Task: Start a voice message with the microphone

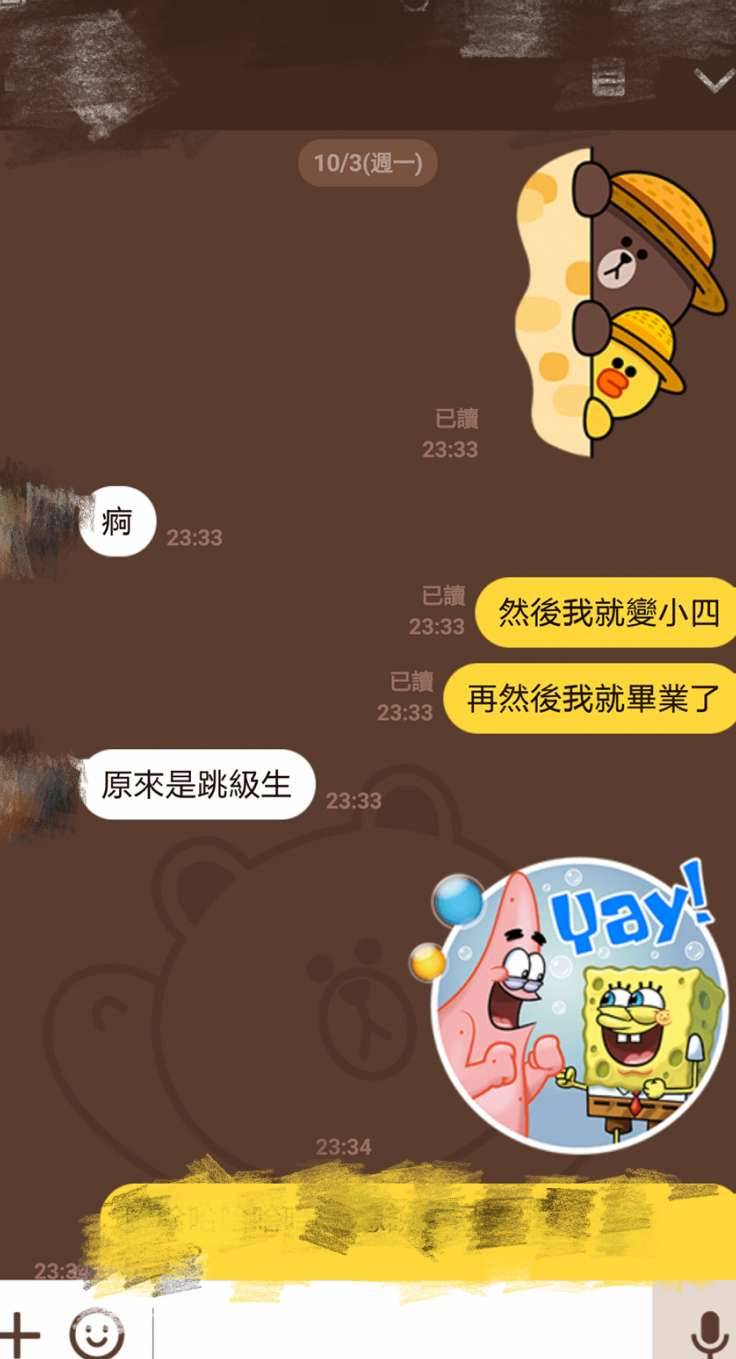Action: point(709,1334)
